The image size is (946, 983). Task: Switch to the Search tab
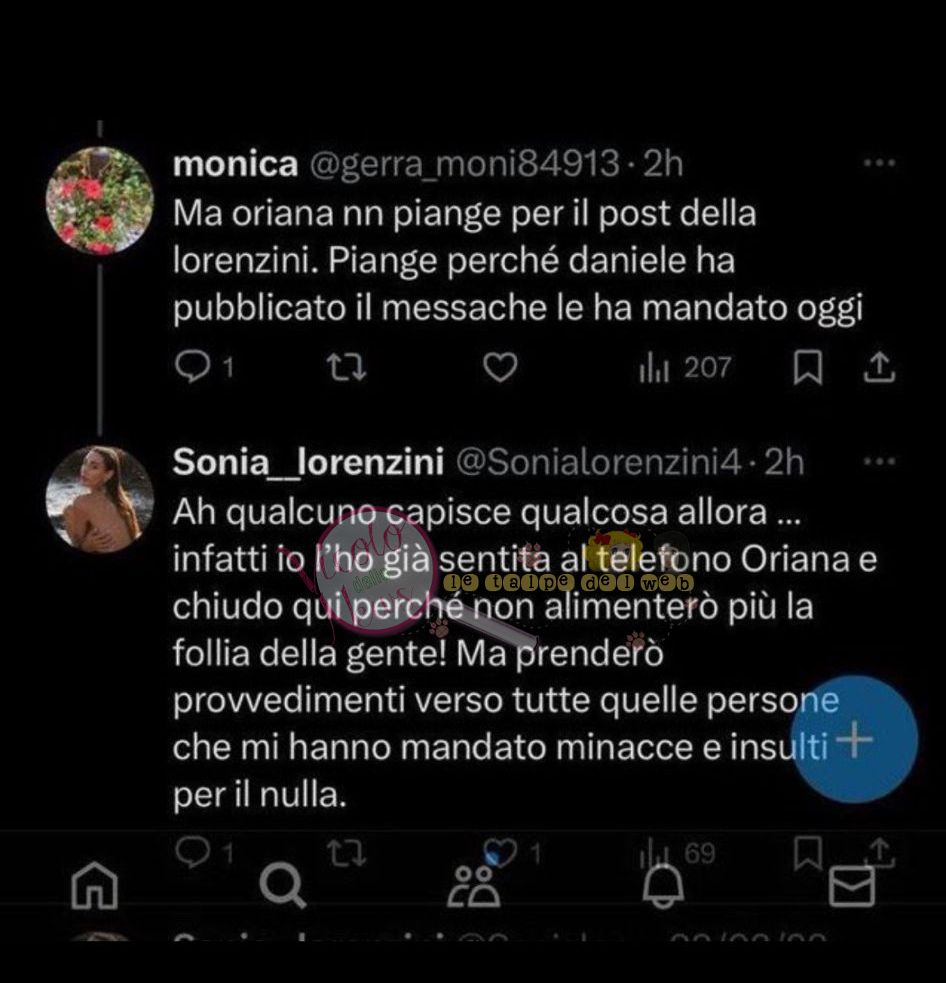click(282, 885)
